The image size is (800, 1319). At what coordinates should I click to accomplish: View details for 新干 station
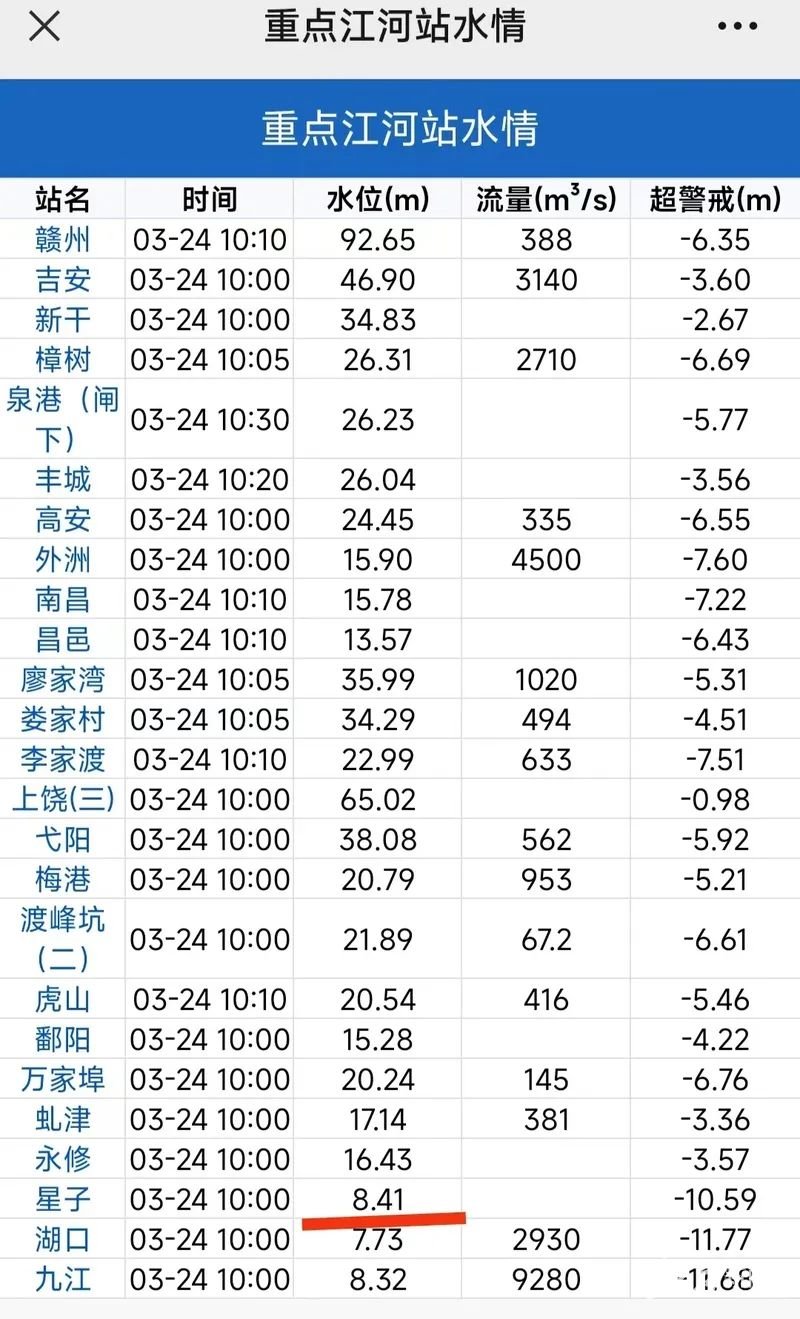point(62,320)
